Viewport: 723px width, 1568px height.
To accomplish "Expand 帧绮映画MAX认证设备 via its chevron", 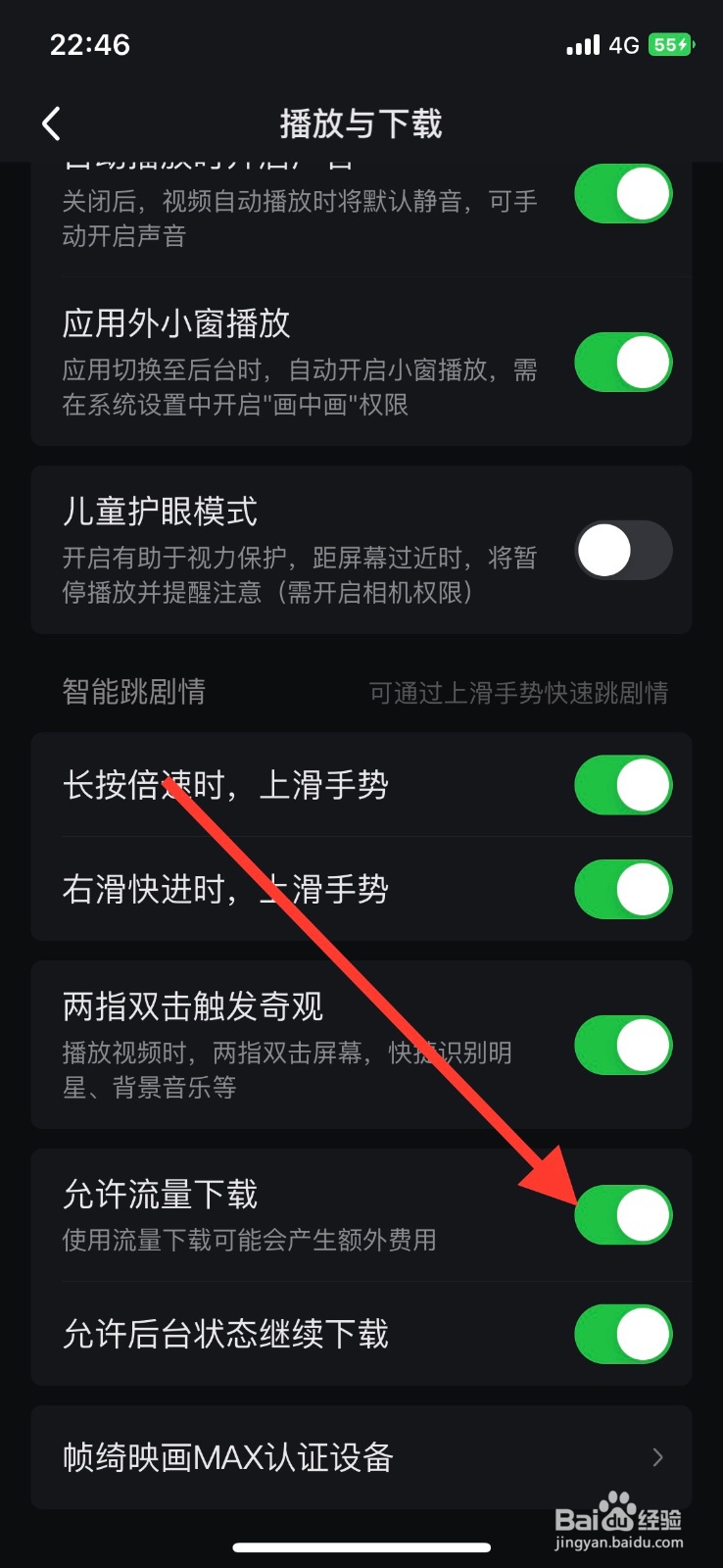I will point(658,1457).
